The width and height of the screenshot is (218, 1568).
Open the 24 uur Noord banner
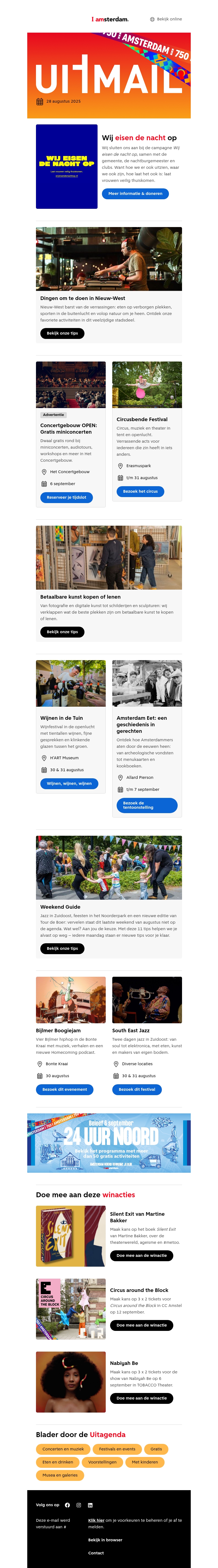point(109,1143)
